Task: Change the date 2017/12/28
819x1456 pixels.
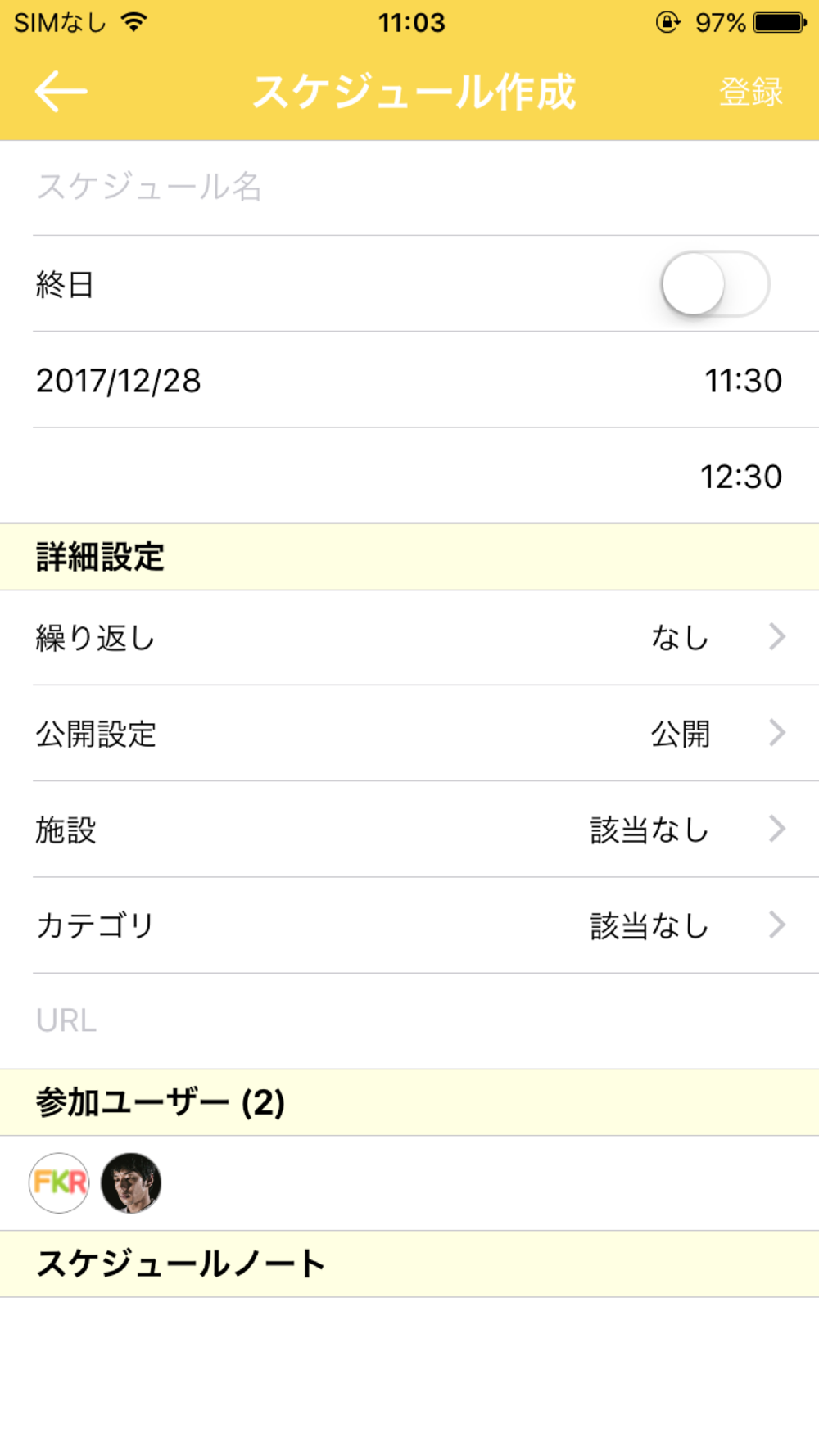Action: point(119,381)
